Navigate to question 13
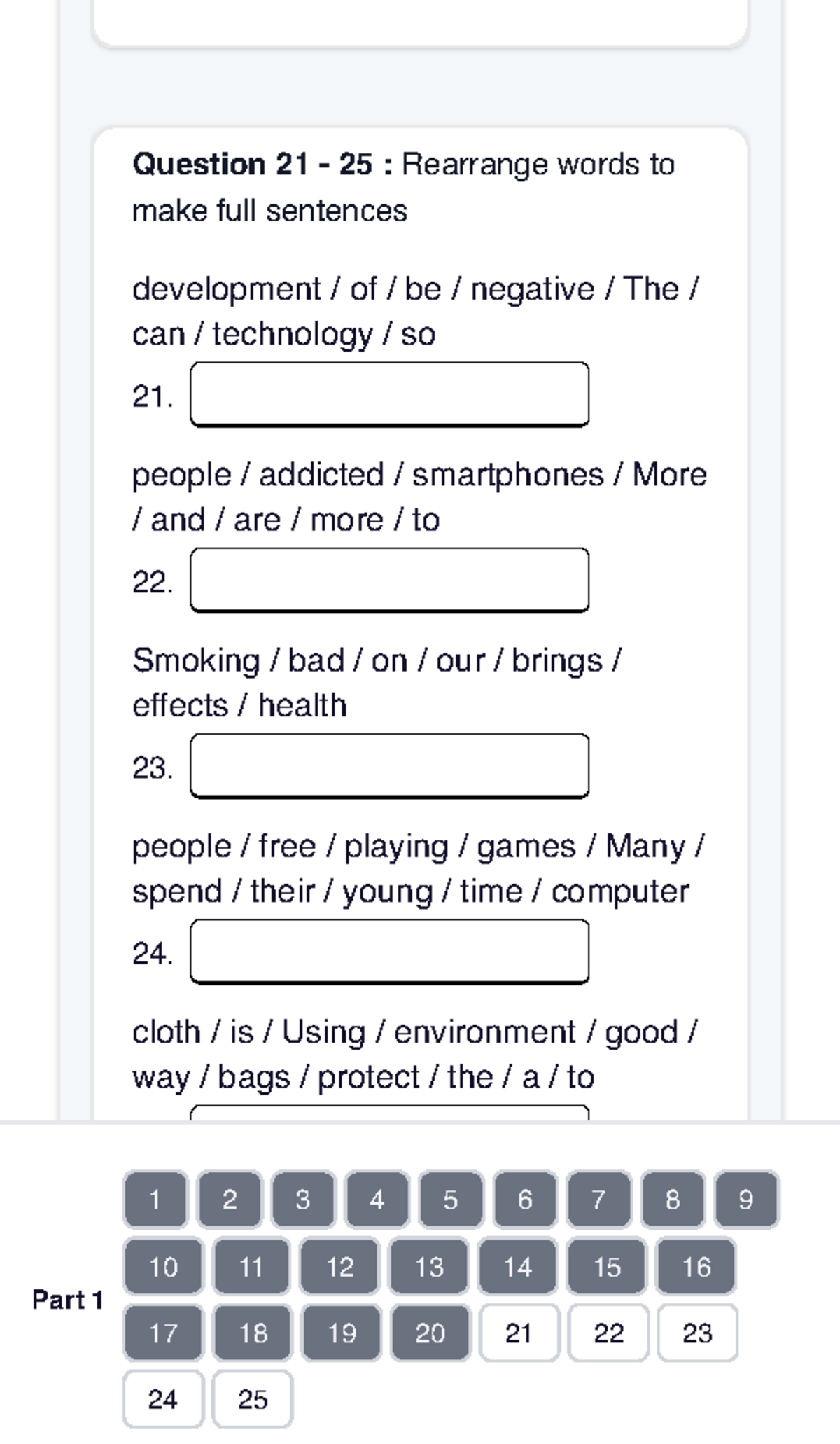The image size is (840, 1444). click(429, 1266)
